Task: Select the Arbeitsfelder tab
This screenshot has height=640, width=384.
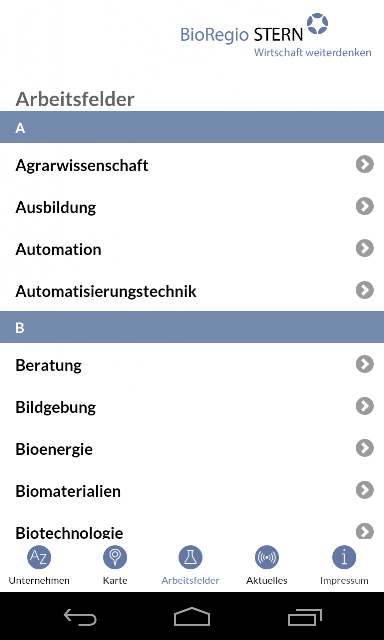Action: pos(190,565)
